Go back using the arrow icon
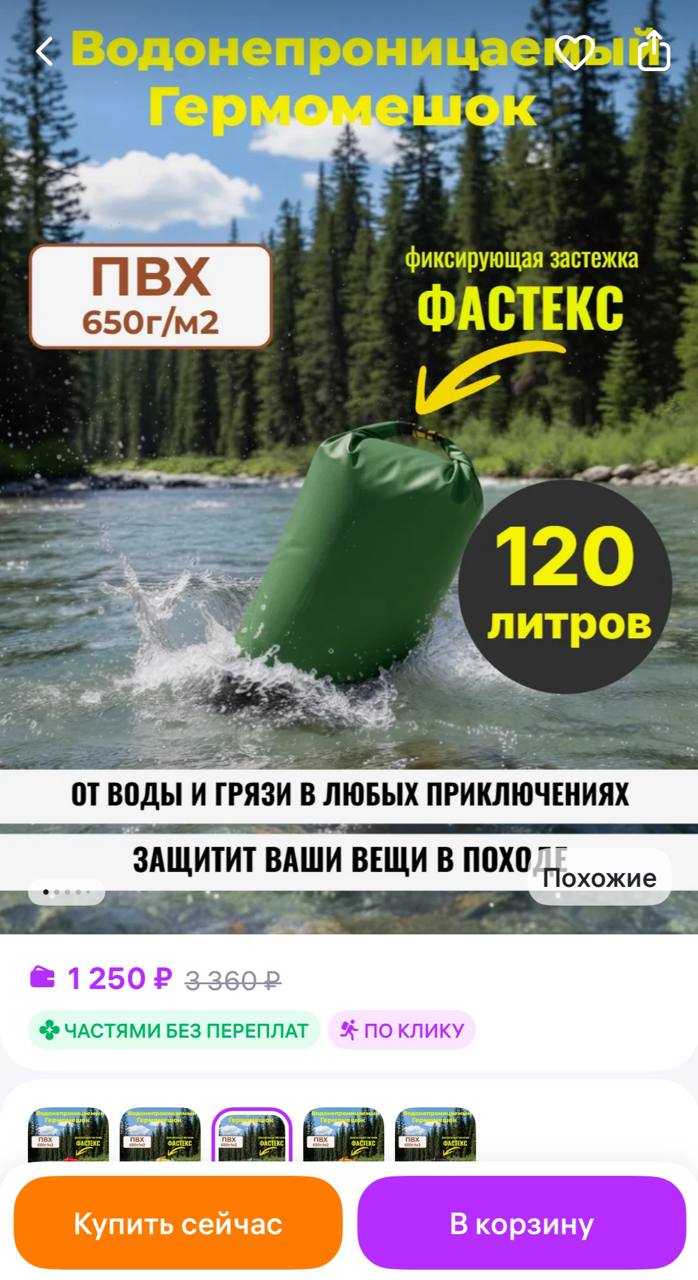 (44, 52)
